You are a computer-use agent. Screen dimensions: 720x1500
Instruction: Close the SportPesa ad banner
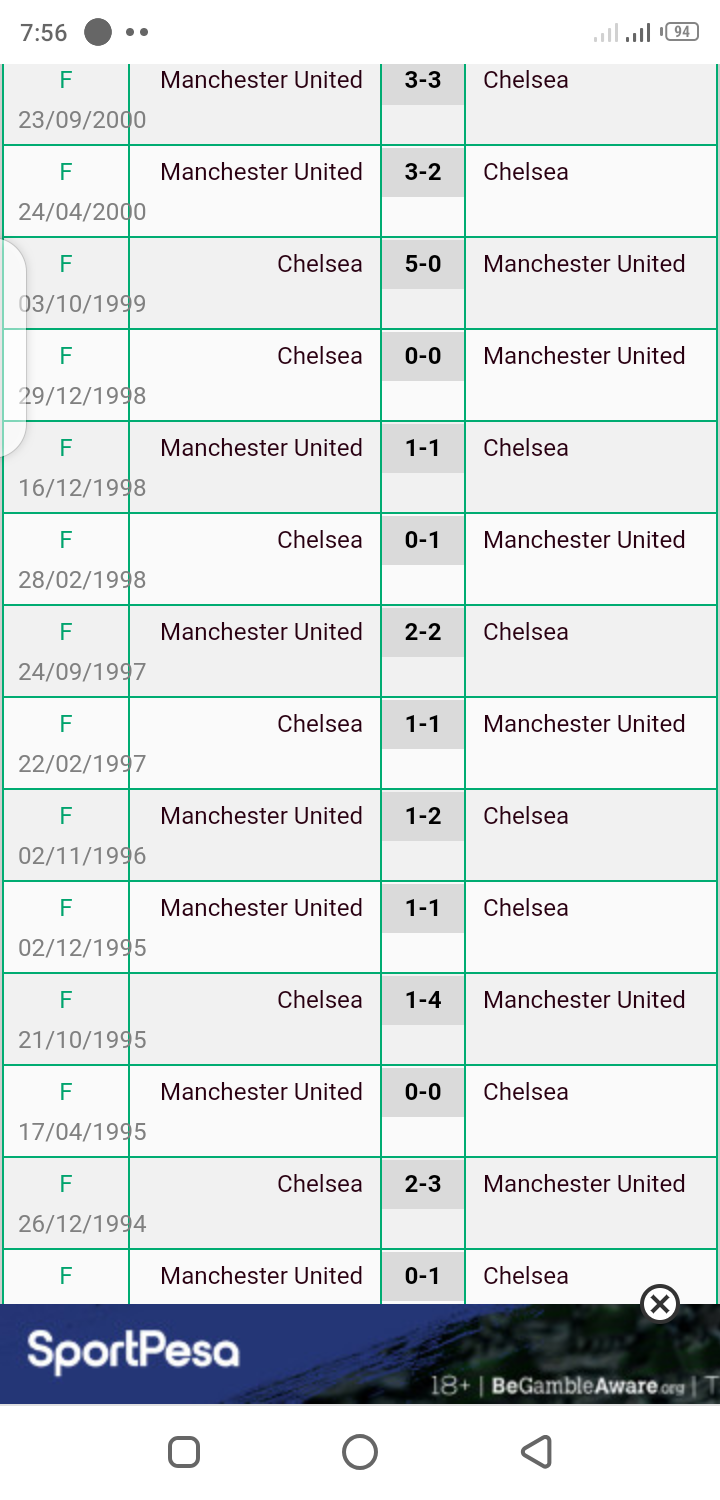(660, 1303)
